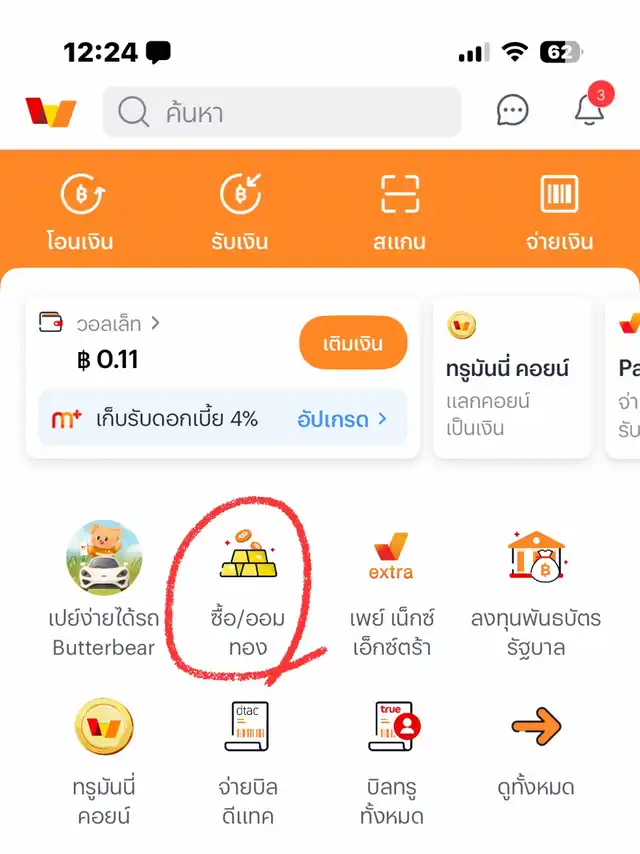Viewport: 640px width, 854px height.
Task: Open เปย์ง่ายได้รถ Butterbear
Action: tap(104, 588)
